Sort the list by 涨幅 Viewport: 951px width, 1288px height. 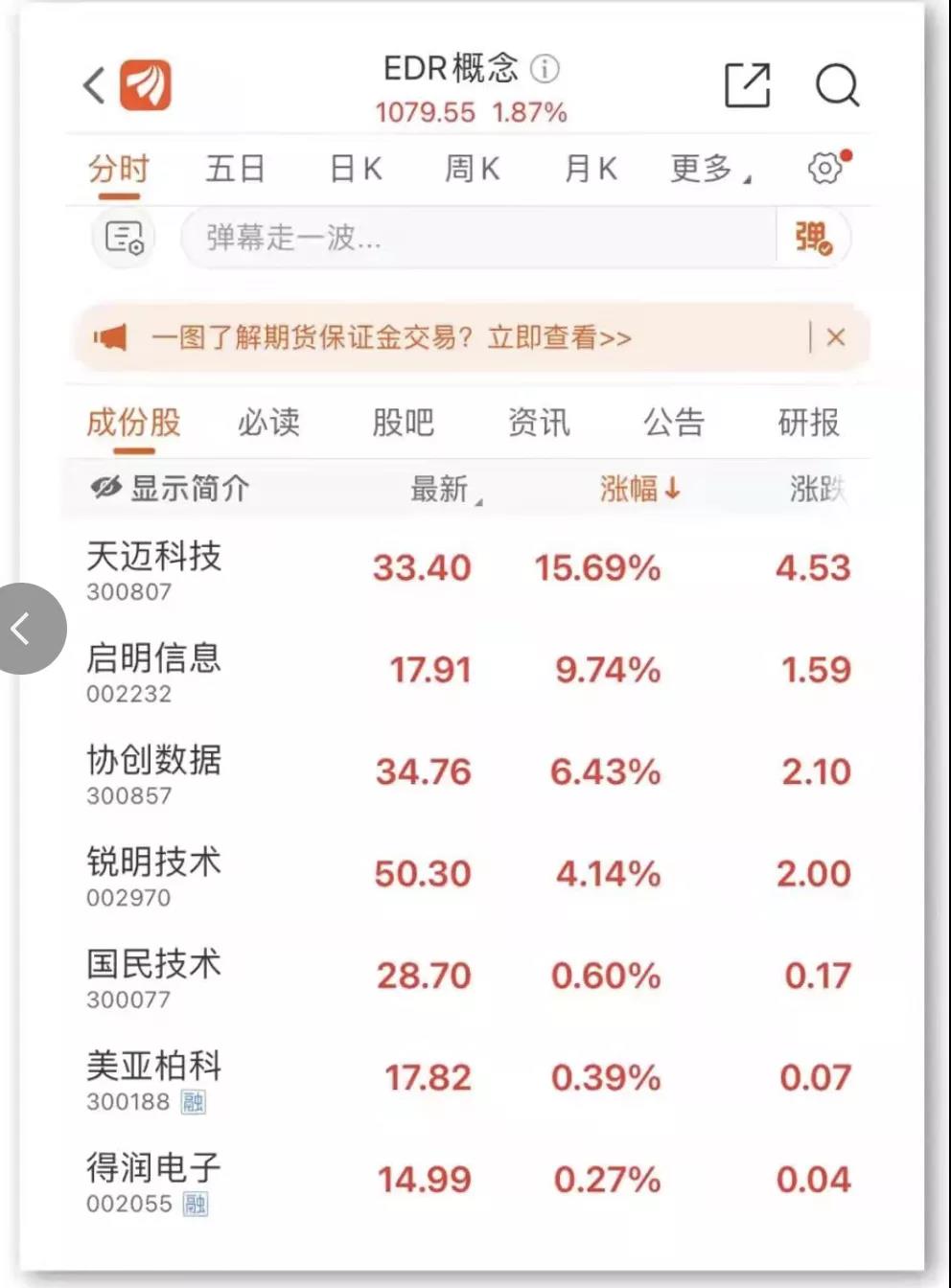(x=639, y=489)
